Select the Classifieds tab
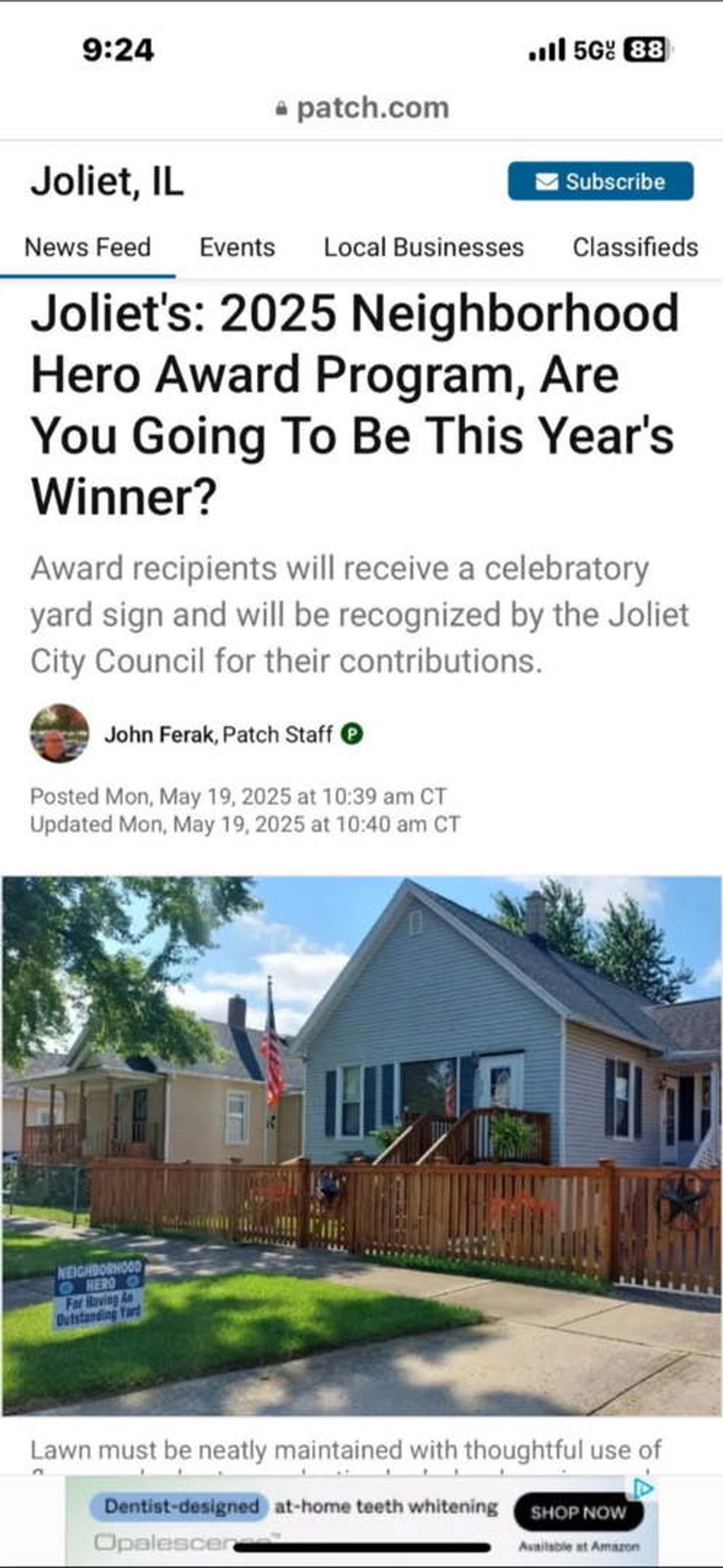This screenshot has width=723, height=1568. click(x=635, y=247)
